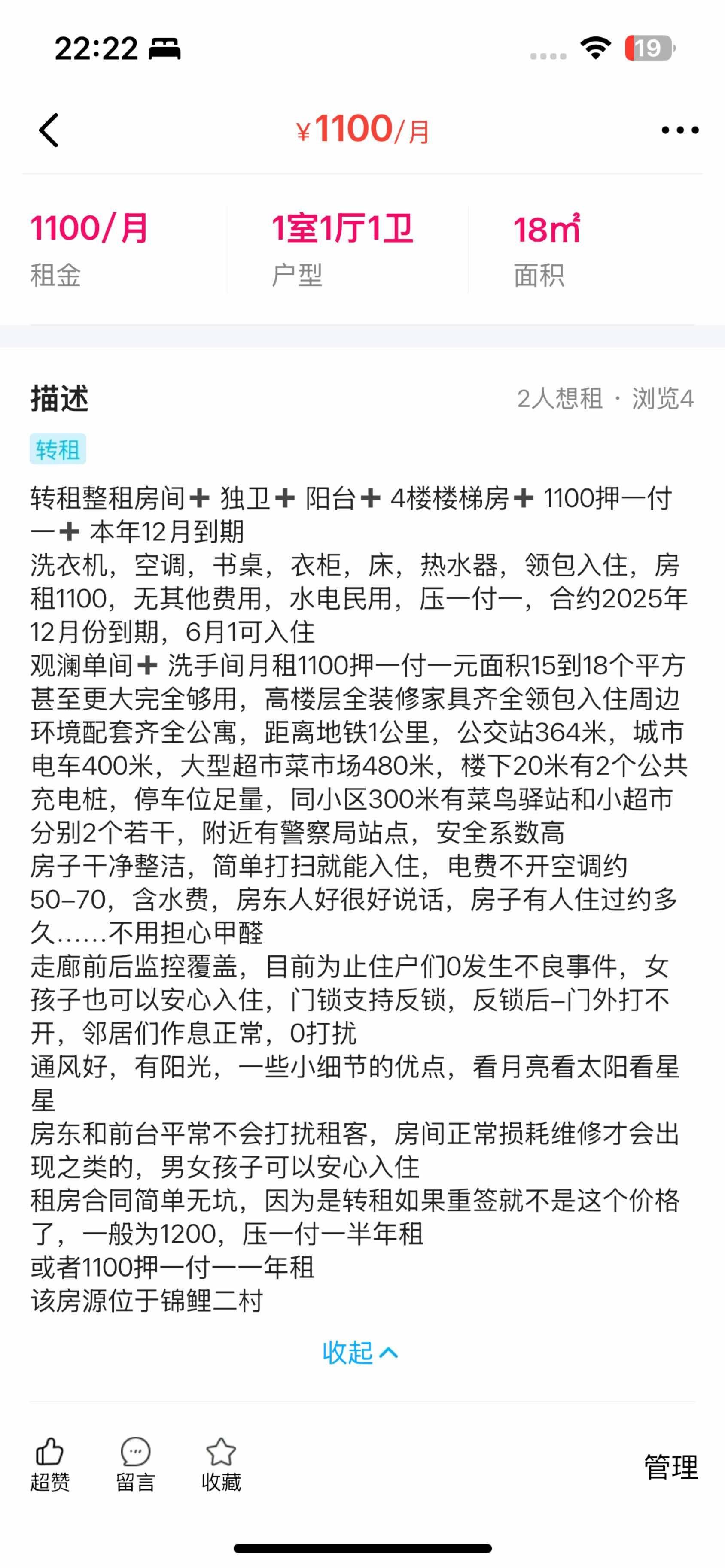Add listing to favorites with 收藏
Viewport: 725px width, 1568px height.
point(221,1464)
